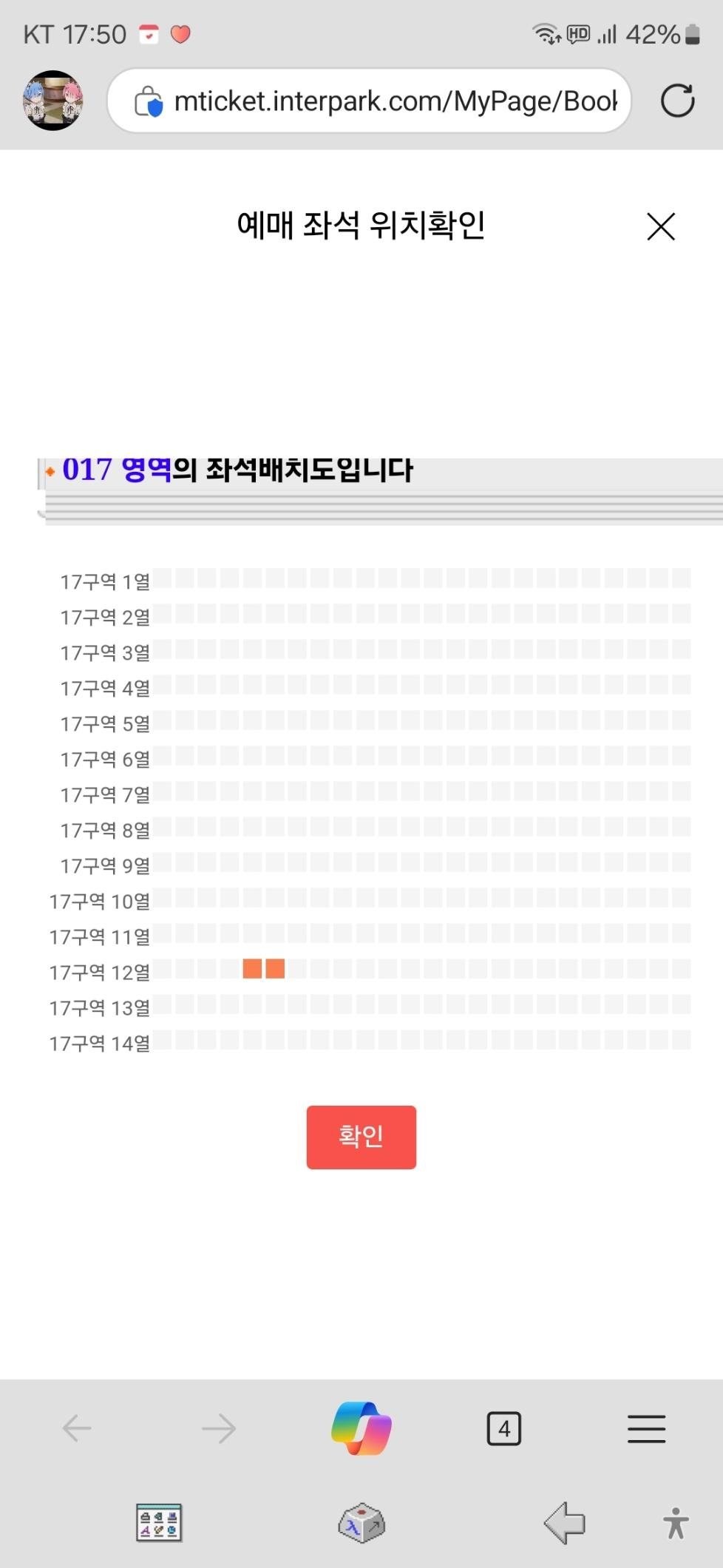Tap the system back arrow button
The image size is (723, 1568).
(564, 1522)
